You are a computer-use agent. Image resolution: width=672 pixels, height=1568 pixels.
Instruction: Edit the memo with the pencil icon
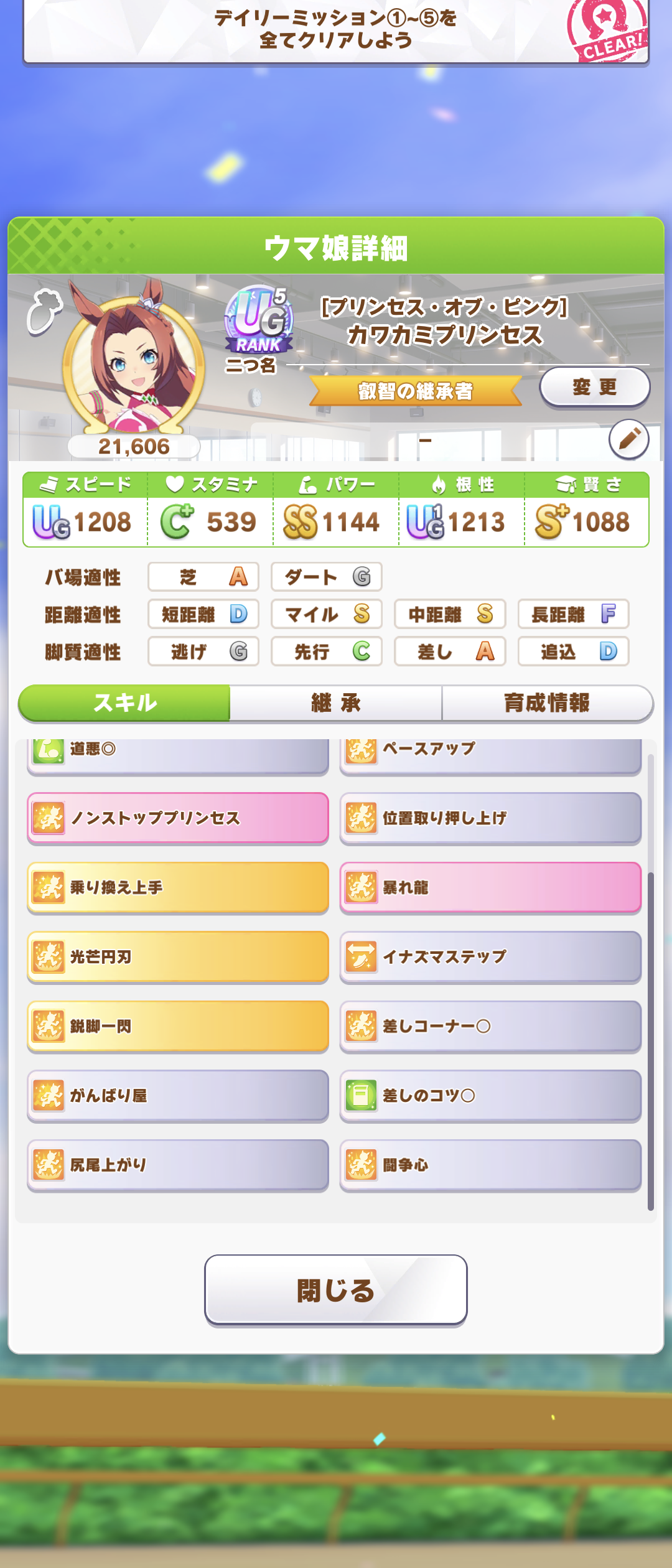[628, 439]
